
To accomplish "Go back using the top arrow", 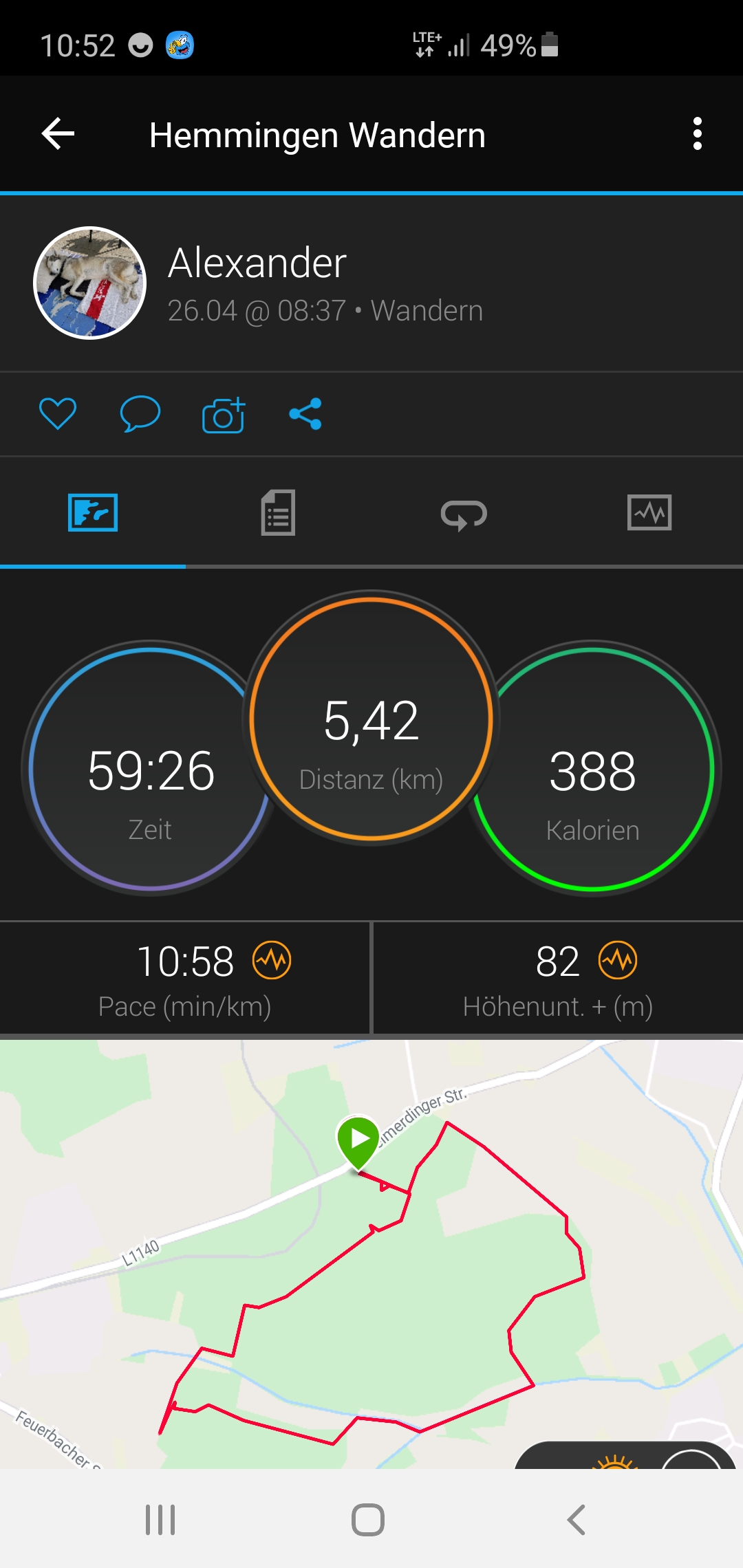I will [58, 133].
